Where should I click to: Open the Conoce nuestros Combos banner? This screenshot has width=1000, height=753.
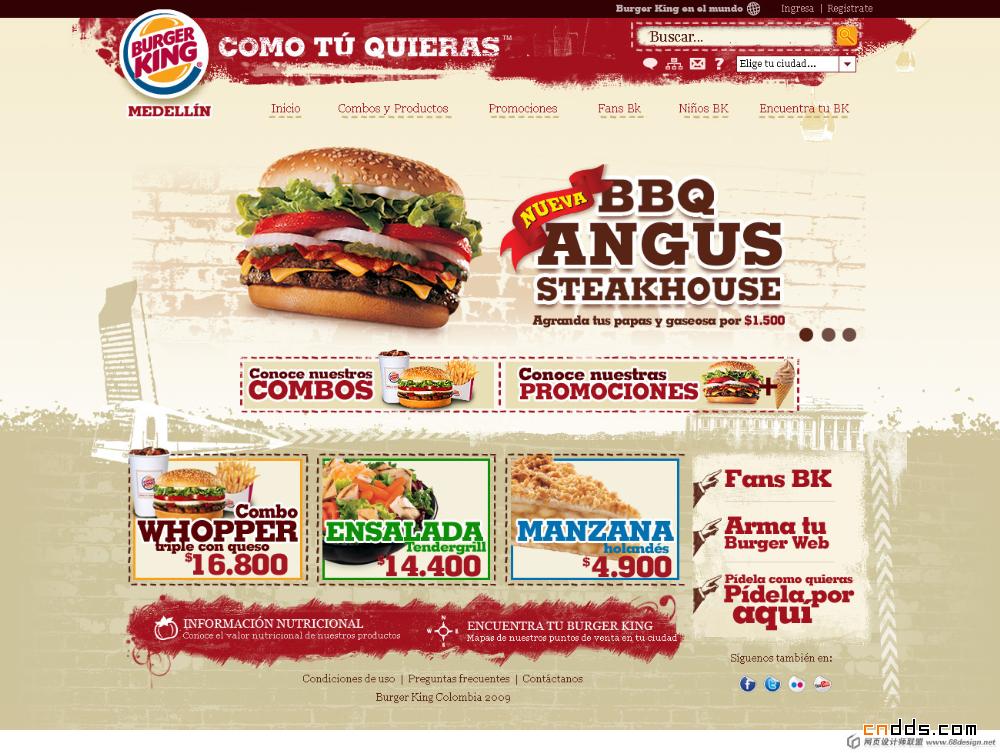coord(366,384)
